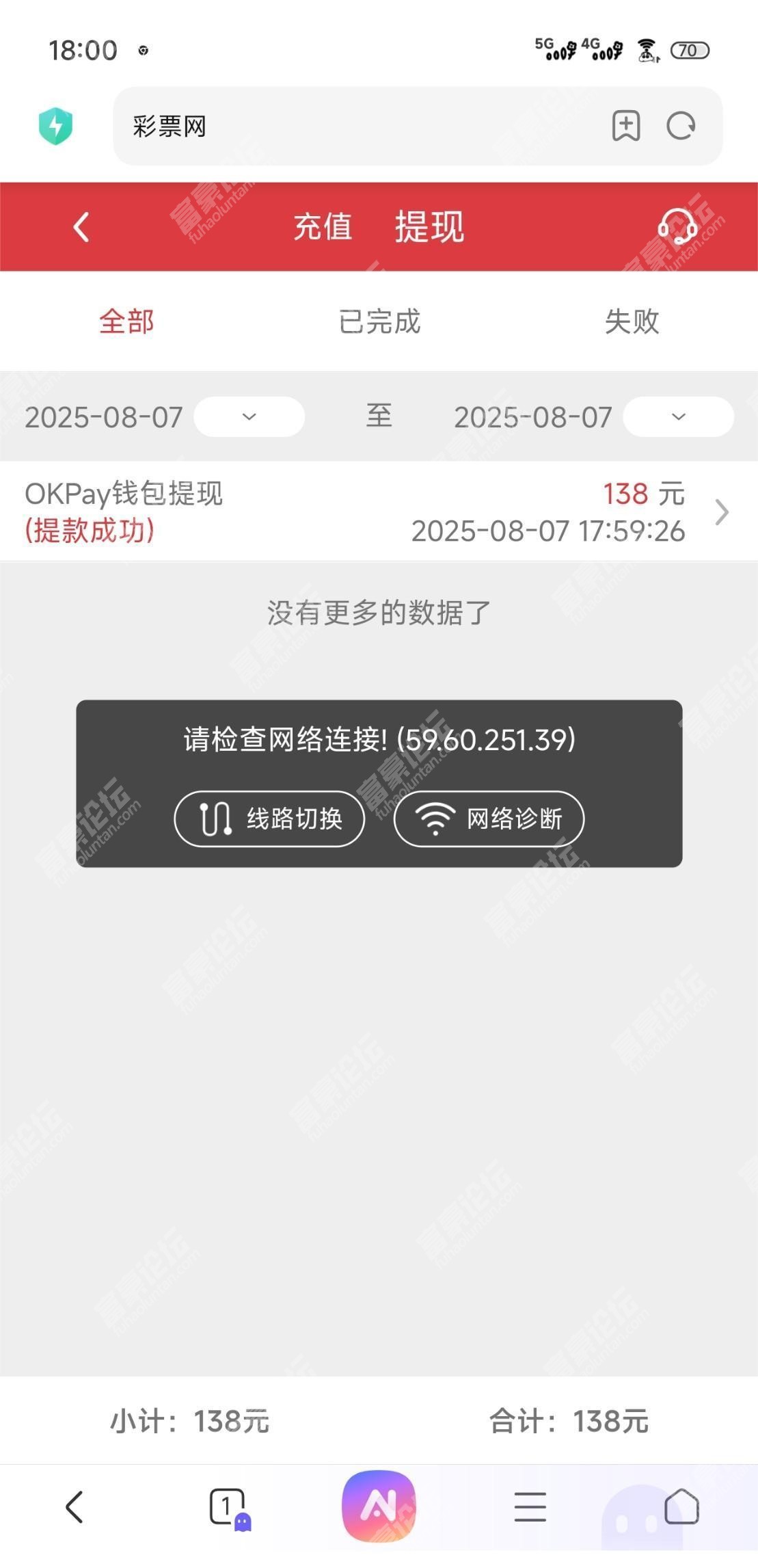
Task: Open the browser menu
Action: (x=530, y=1507)
